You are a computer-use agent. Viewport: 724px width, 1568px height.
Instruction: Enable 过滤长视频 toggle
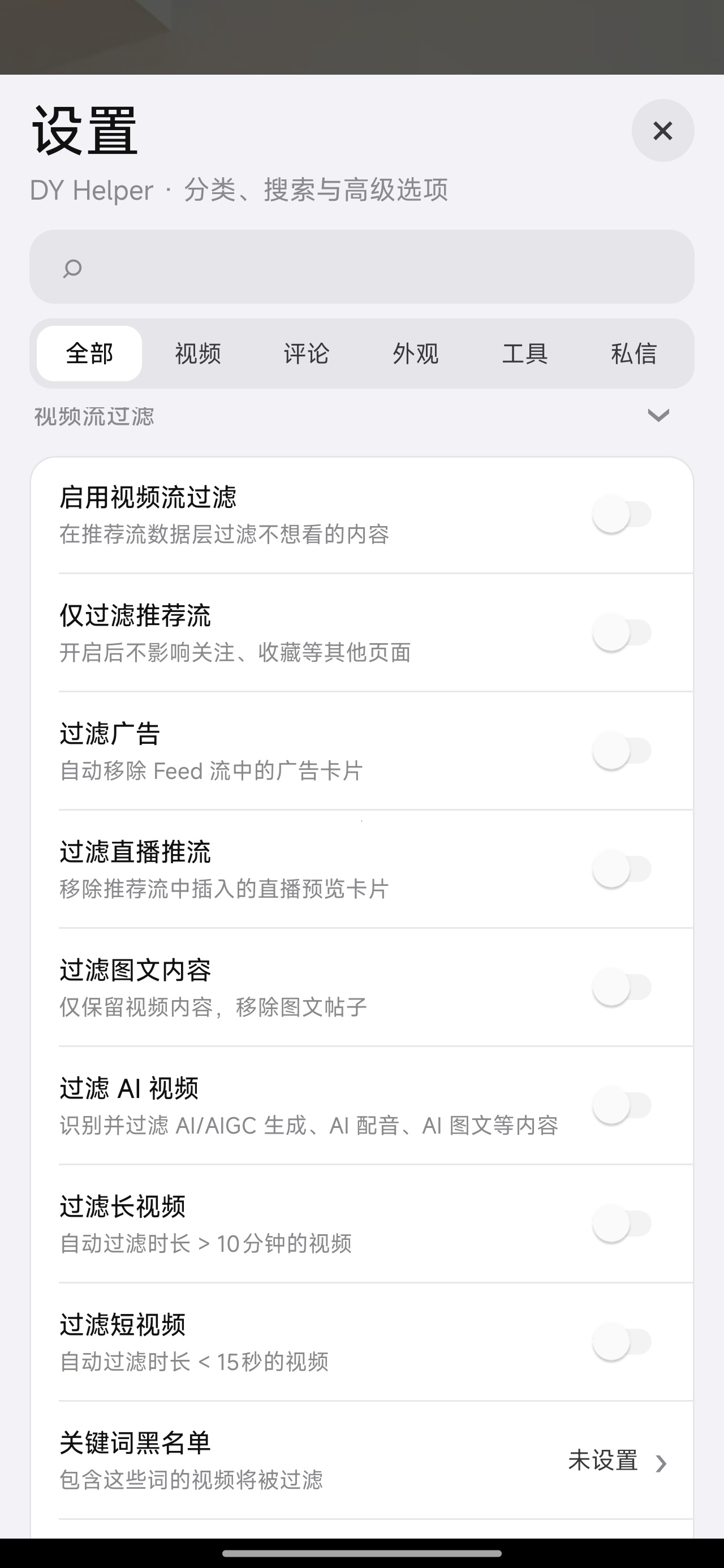click(622, 1223)
